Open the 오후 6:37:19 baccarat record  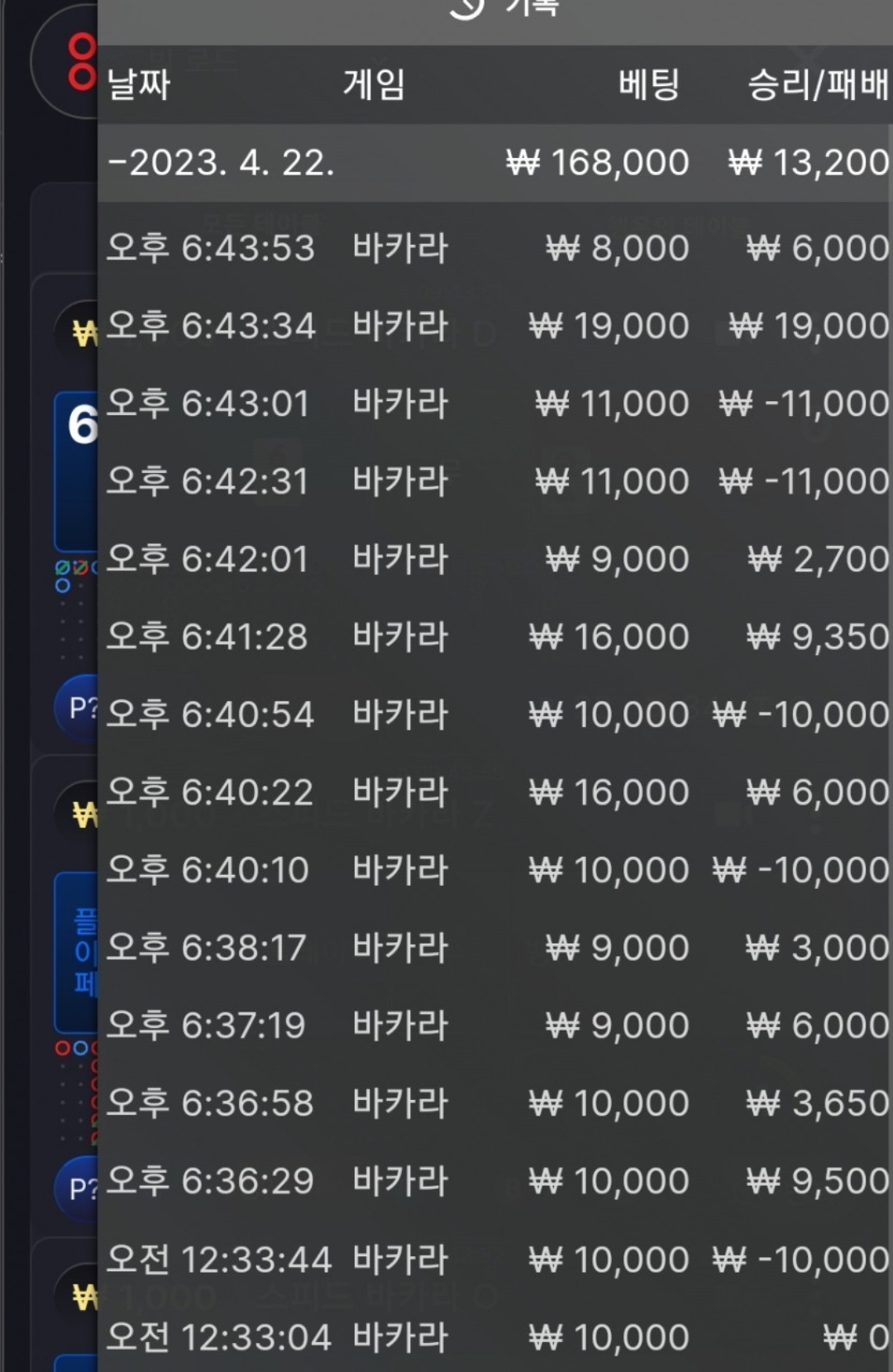[x=496, y=1025]
